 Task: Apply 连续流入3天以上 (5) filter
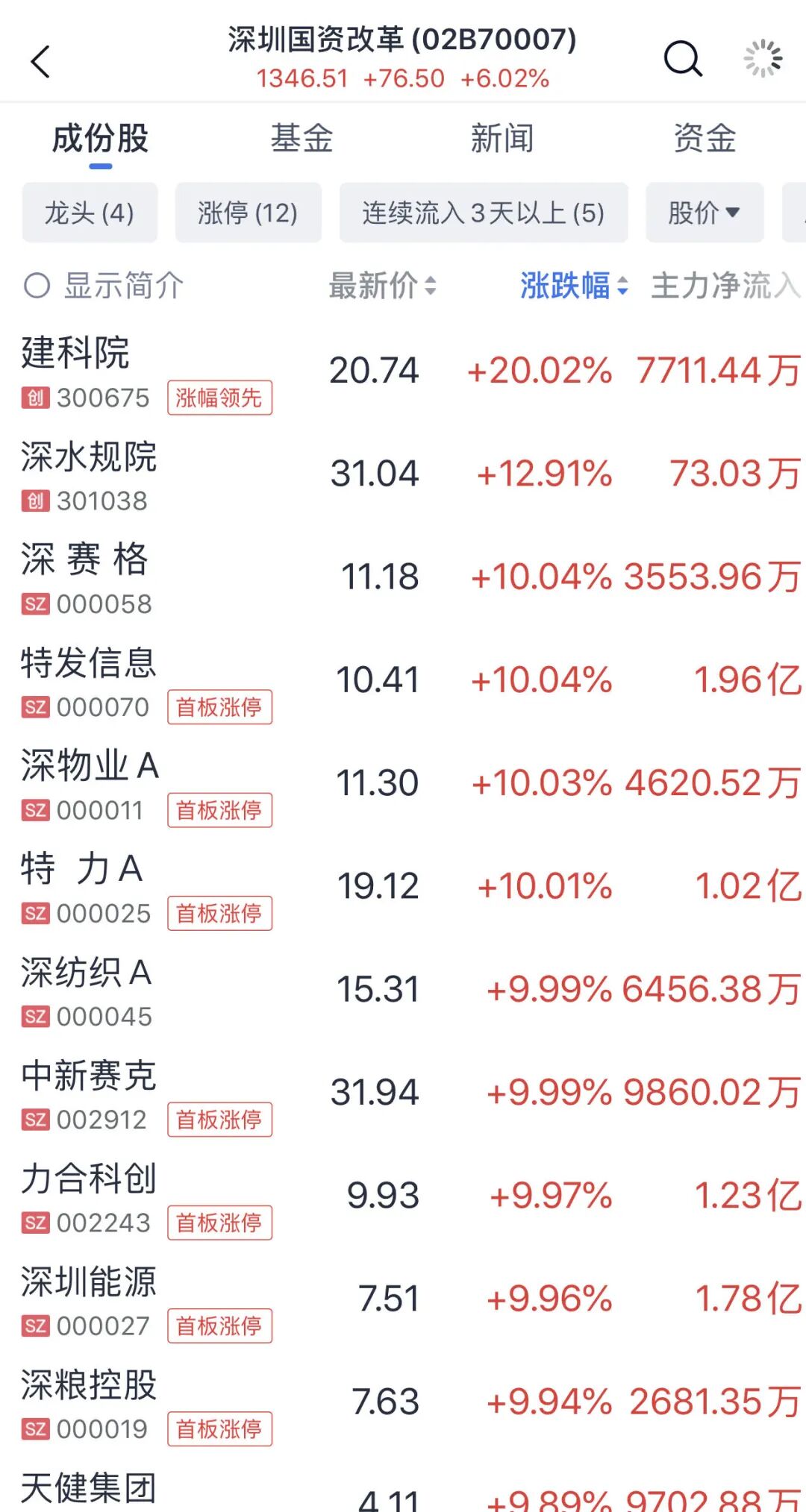(483, 213)
